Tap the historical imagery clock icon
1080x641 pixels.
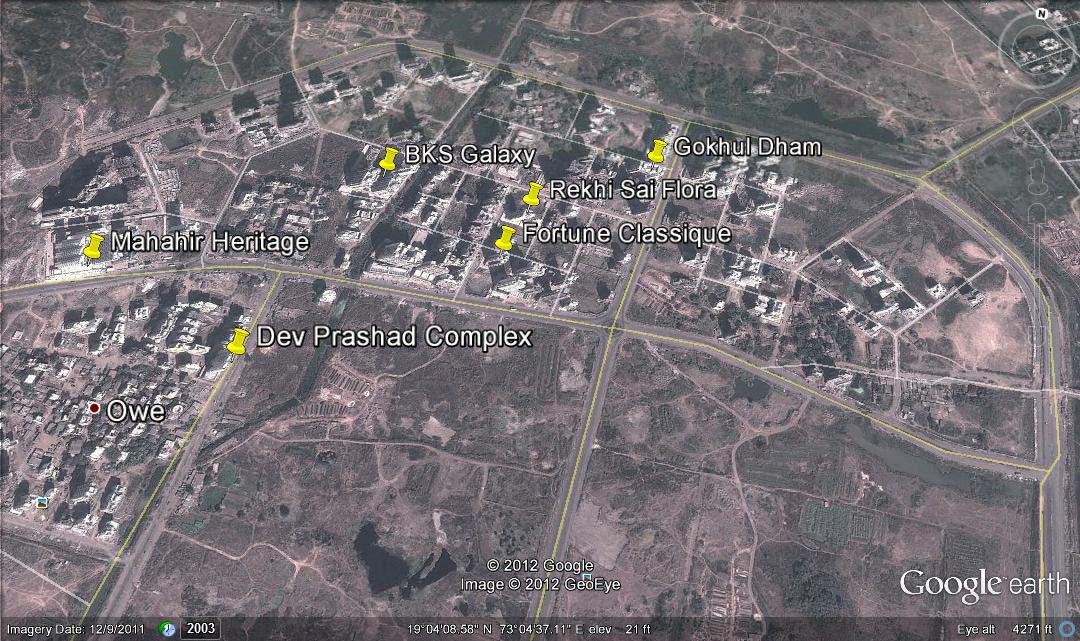tap(168, 629)
